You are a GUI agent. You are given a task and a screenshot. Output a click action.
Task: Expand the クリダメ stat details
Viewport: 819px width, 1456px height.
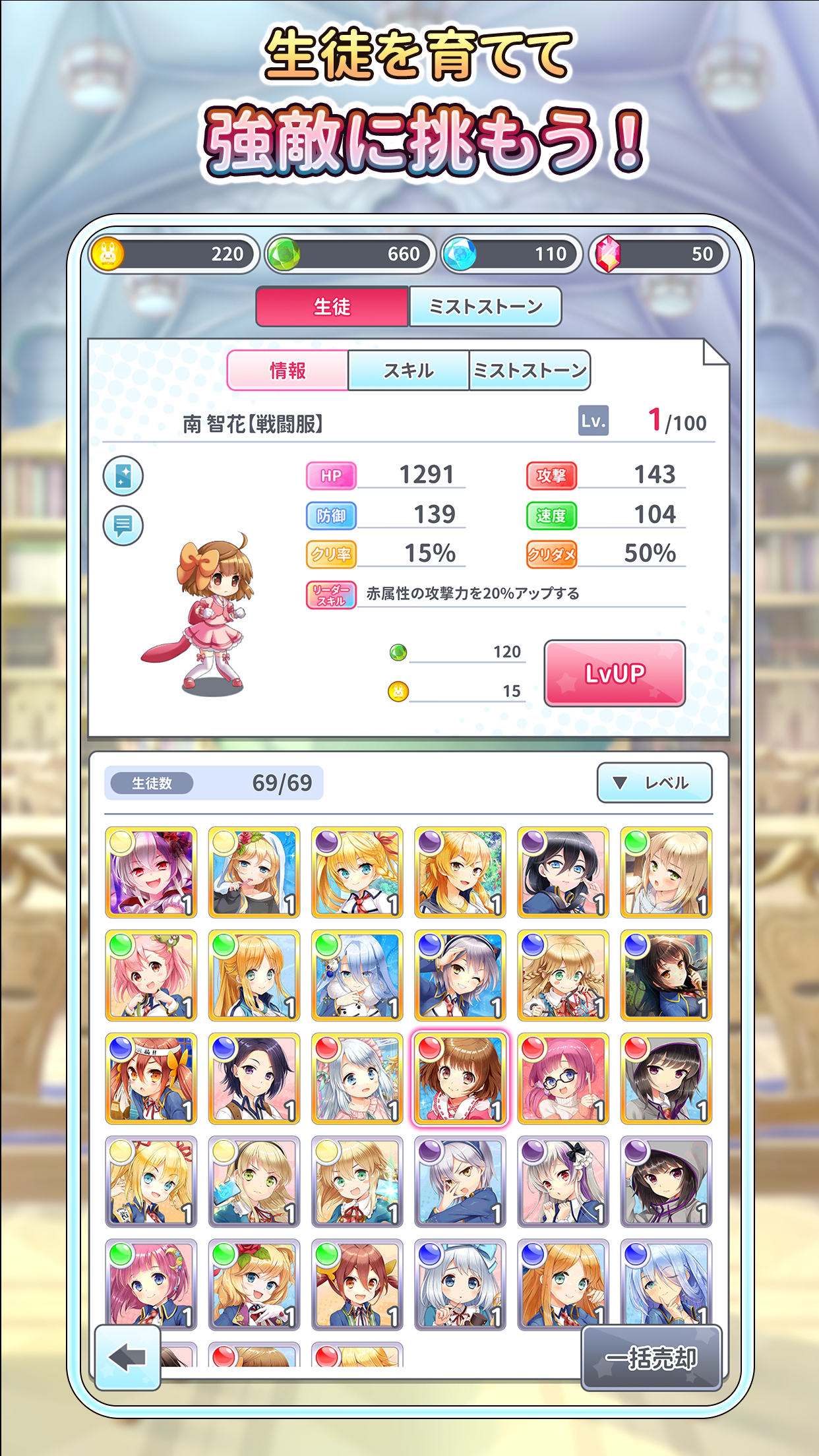click(x=553, y=555)
